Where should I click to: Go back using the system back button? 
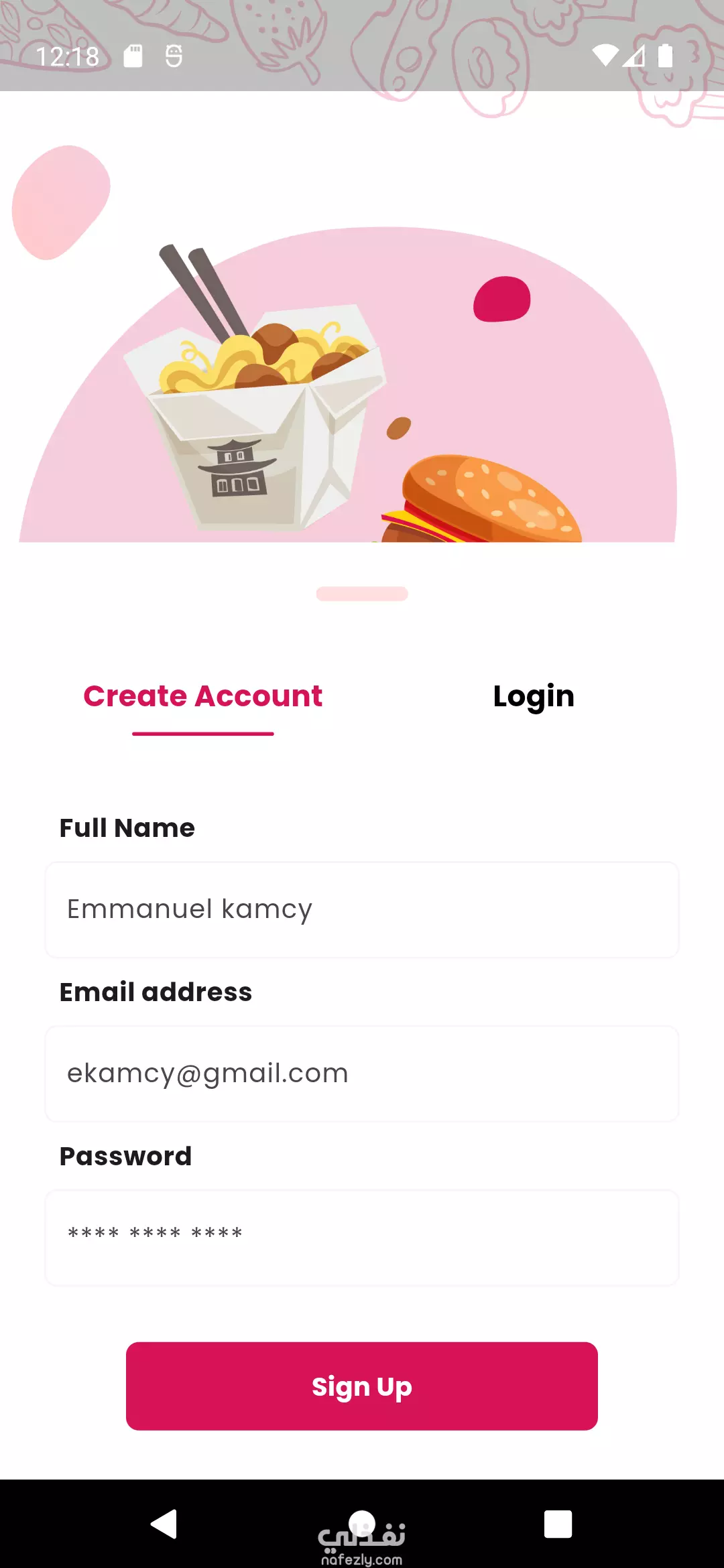point(164,1524)
